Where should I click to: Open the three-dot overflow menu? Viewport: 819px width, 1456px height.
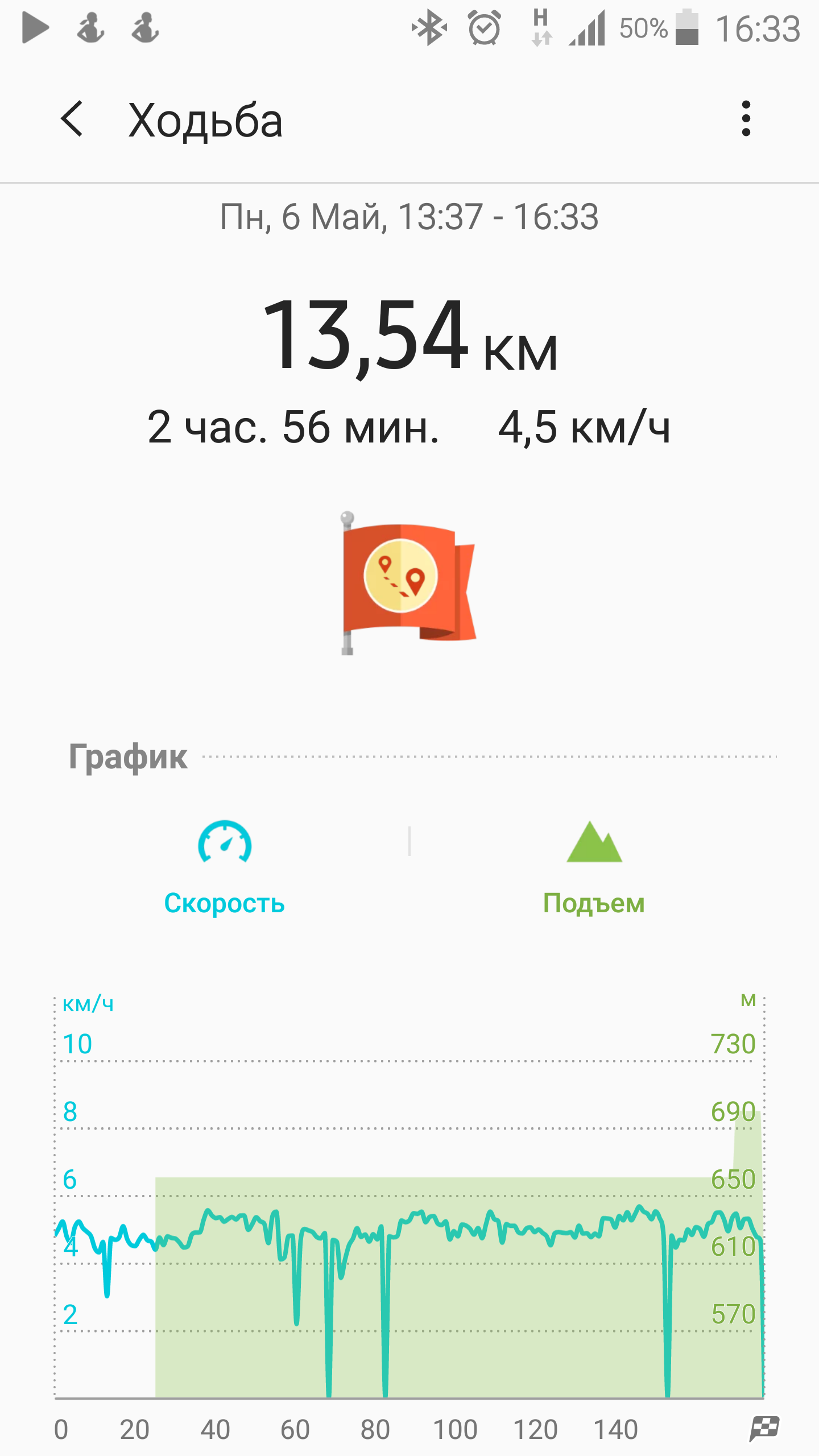click(746, 119)
